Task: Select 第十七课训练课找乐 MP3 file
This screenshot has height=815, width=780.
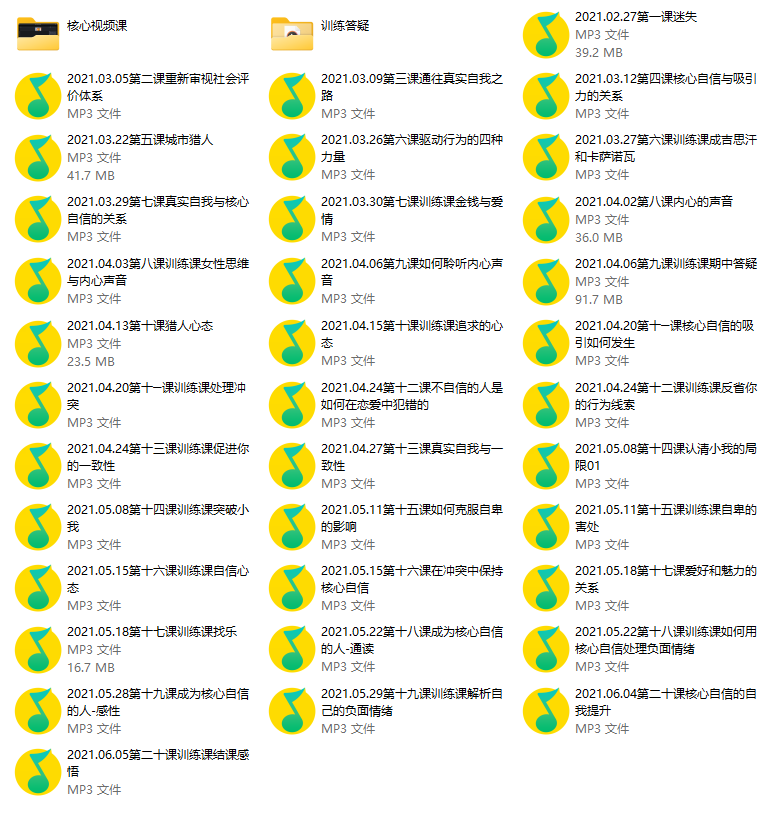Action: [x=39, y=650]
